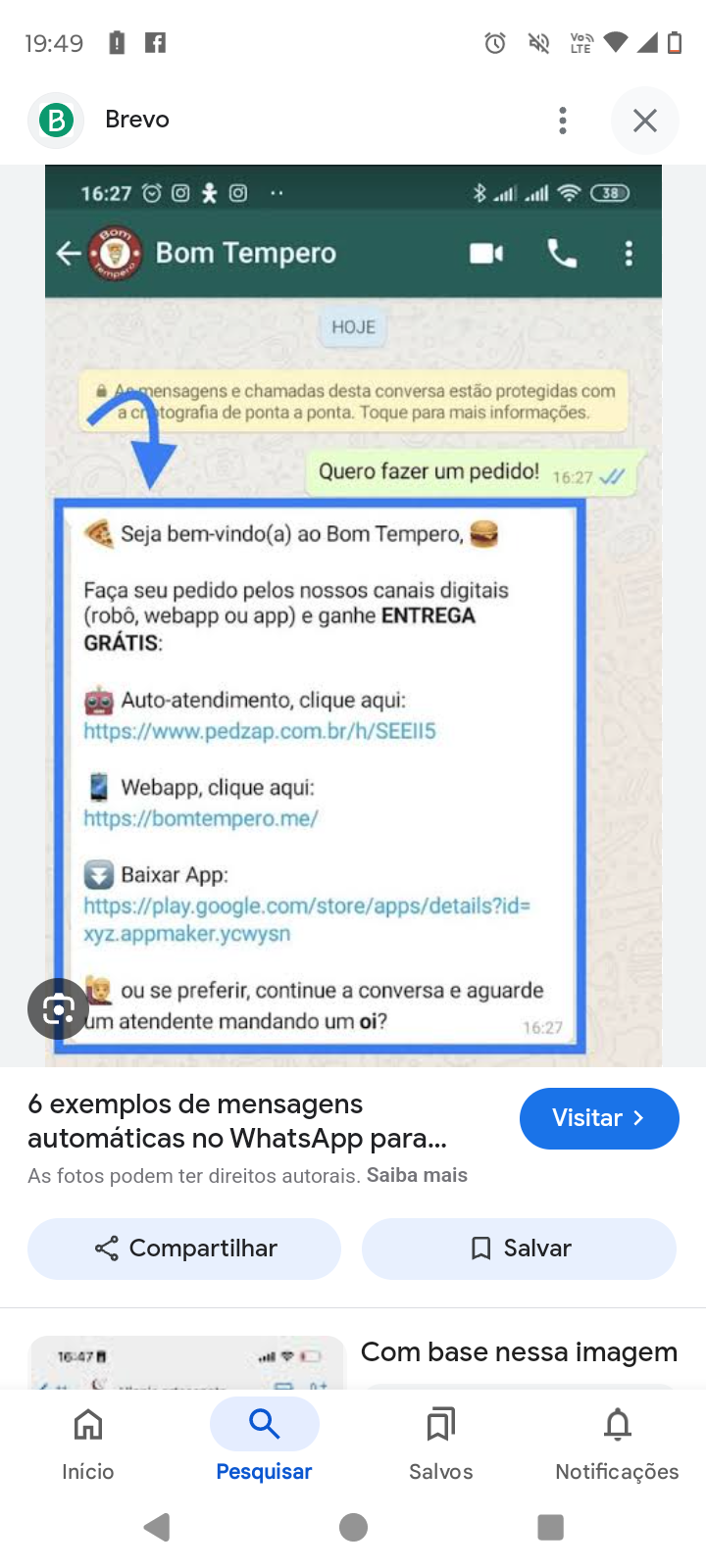Open the Brevo source label
The image size is (706, 1568).
click(136, 120)
